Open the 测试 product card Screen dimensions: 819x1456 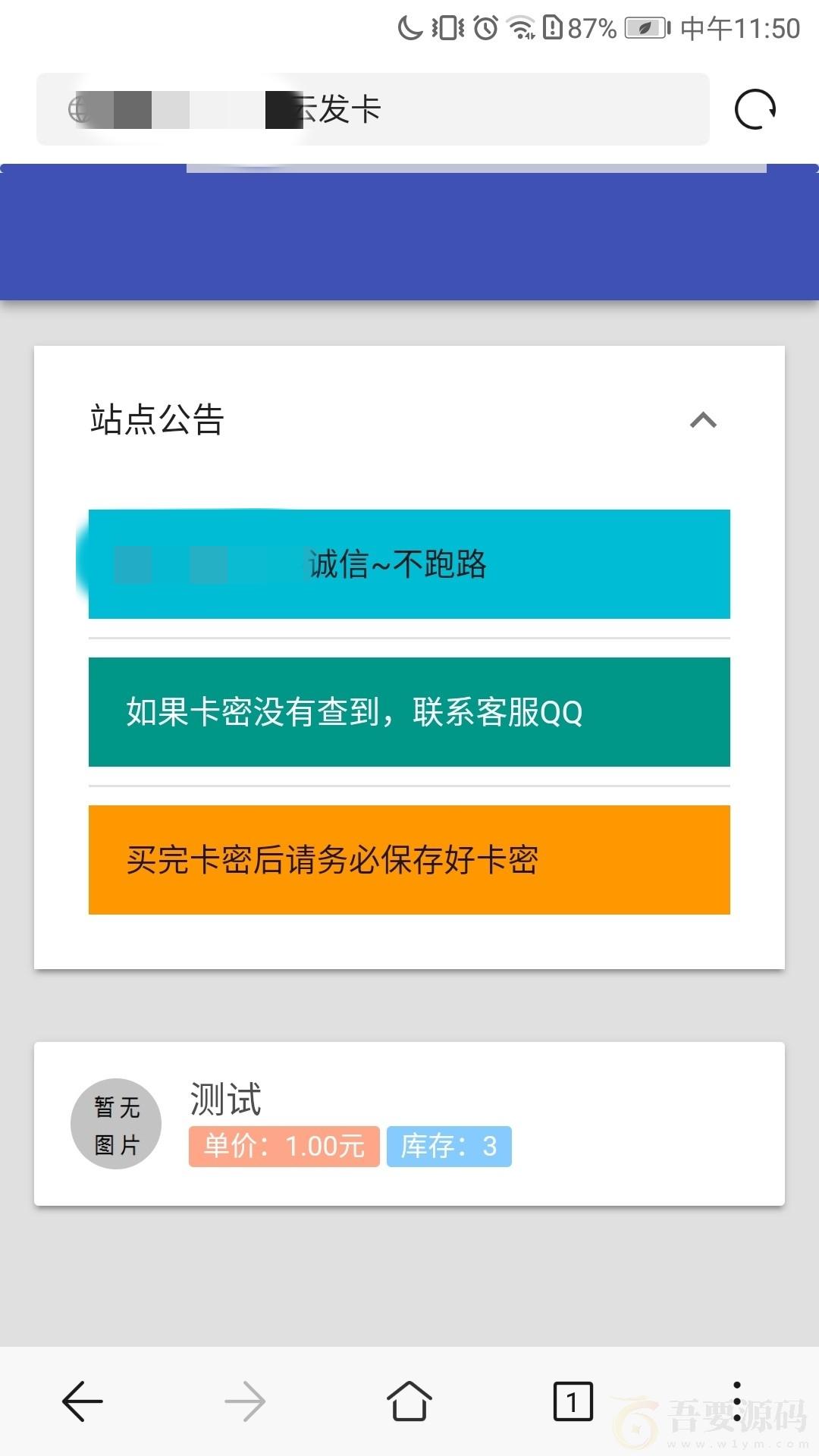pos(409,1123)
